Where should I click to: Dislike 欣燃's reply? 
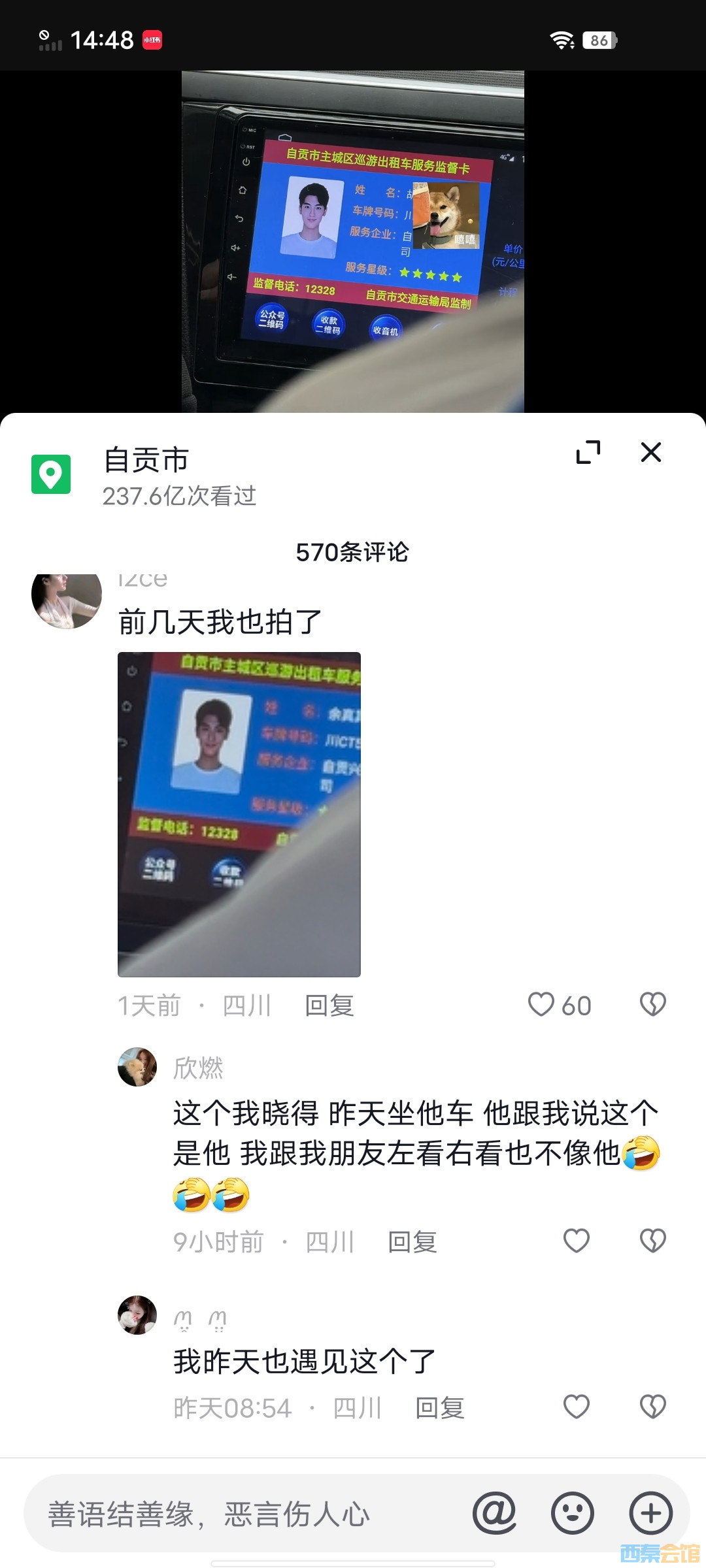click(x=652, y=1241)
